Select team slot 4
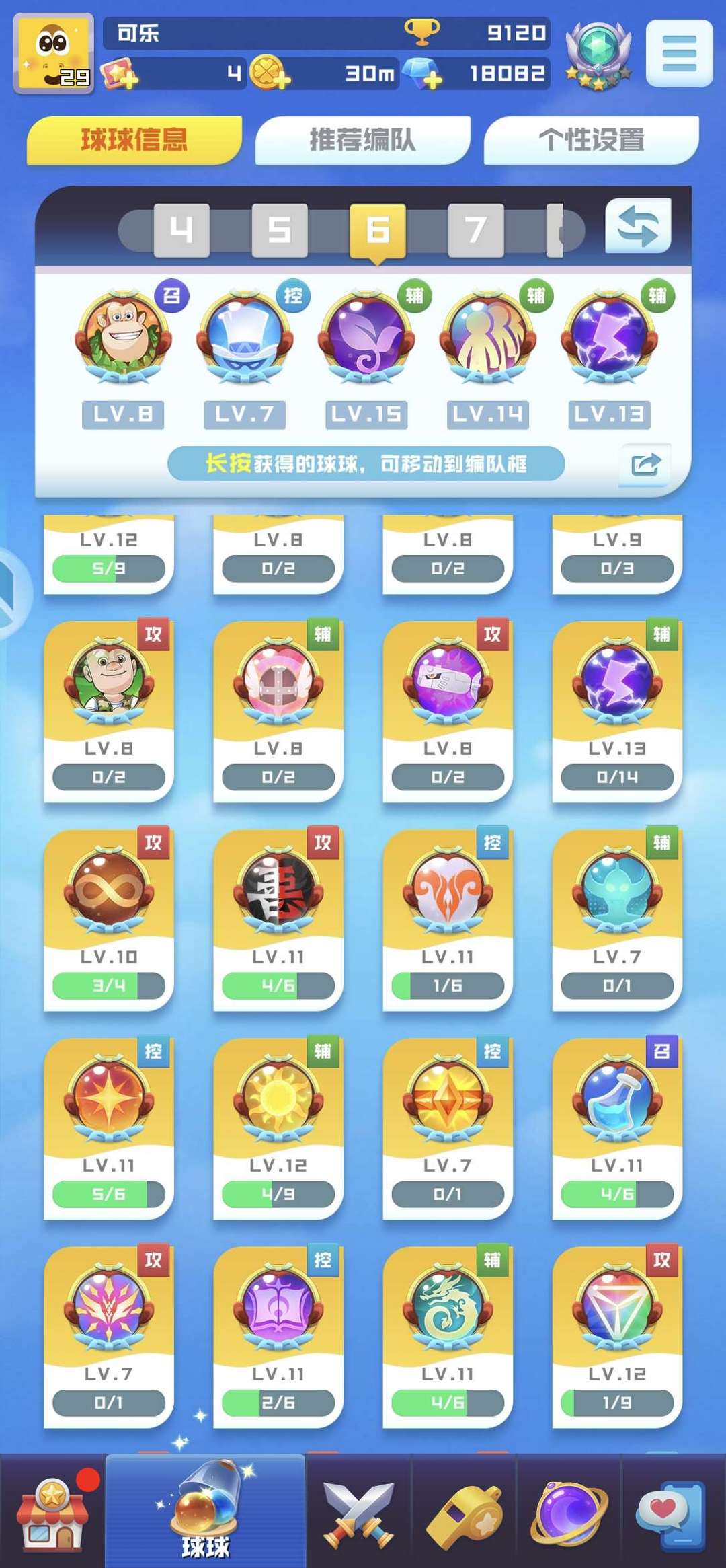Screen dimensions: 726x1568 click(182, 230)
